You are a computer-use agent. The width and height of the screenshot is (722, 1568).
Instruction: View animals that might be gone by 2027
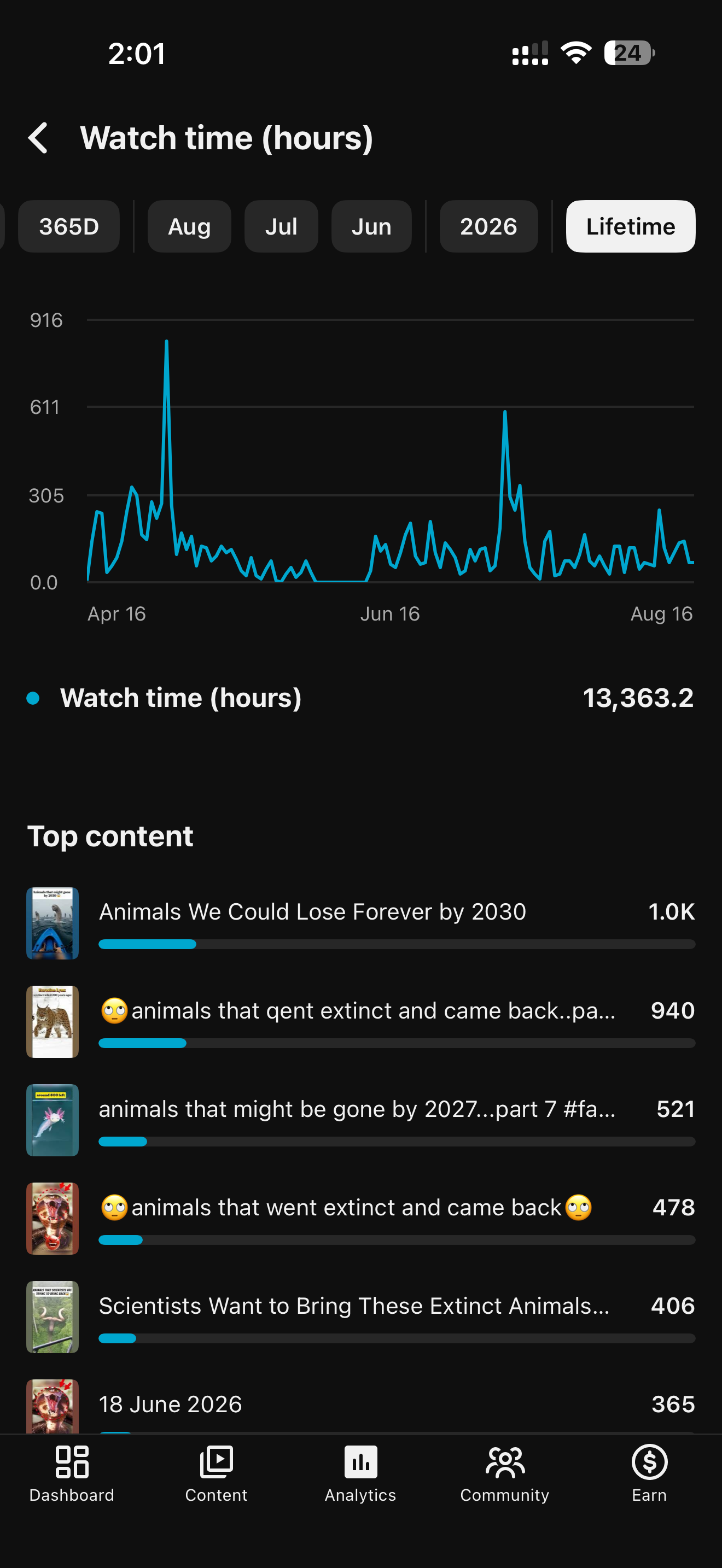click(361, 1120)
